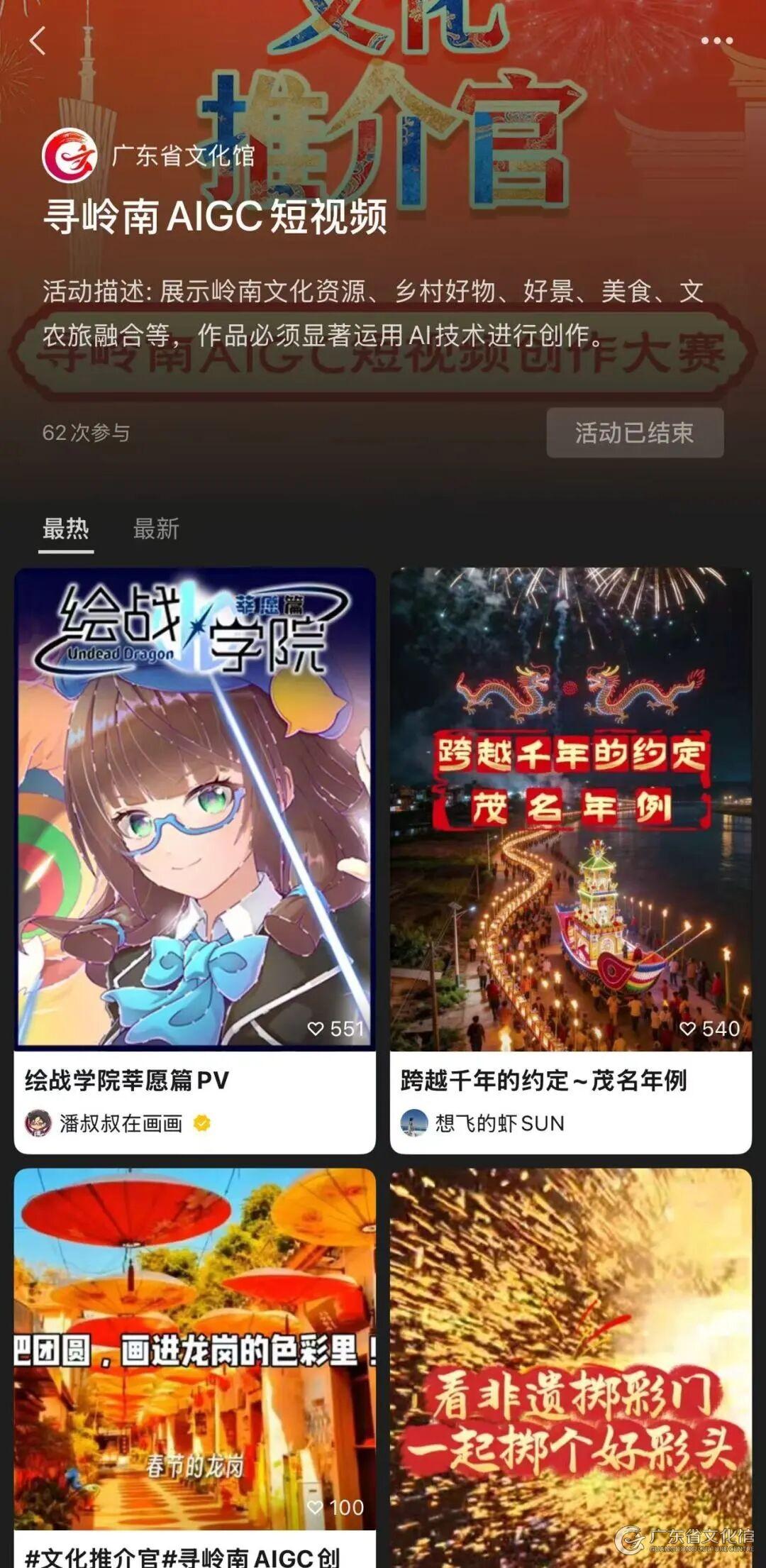Switch to the 最新 tab
The image size is (766, 1568).
pyautogui.click(x=156, y=529)
